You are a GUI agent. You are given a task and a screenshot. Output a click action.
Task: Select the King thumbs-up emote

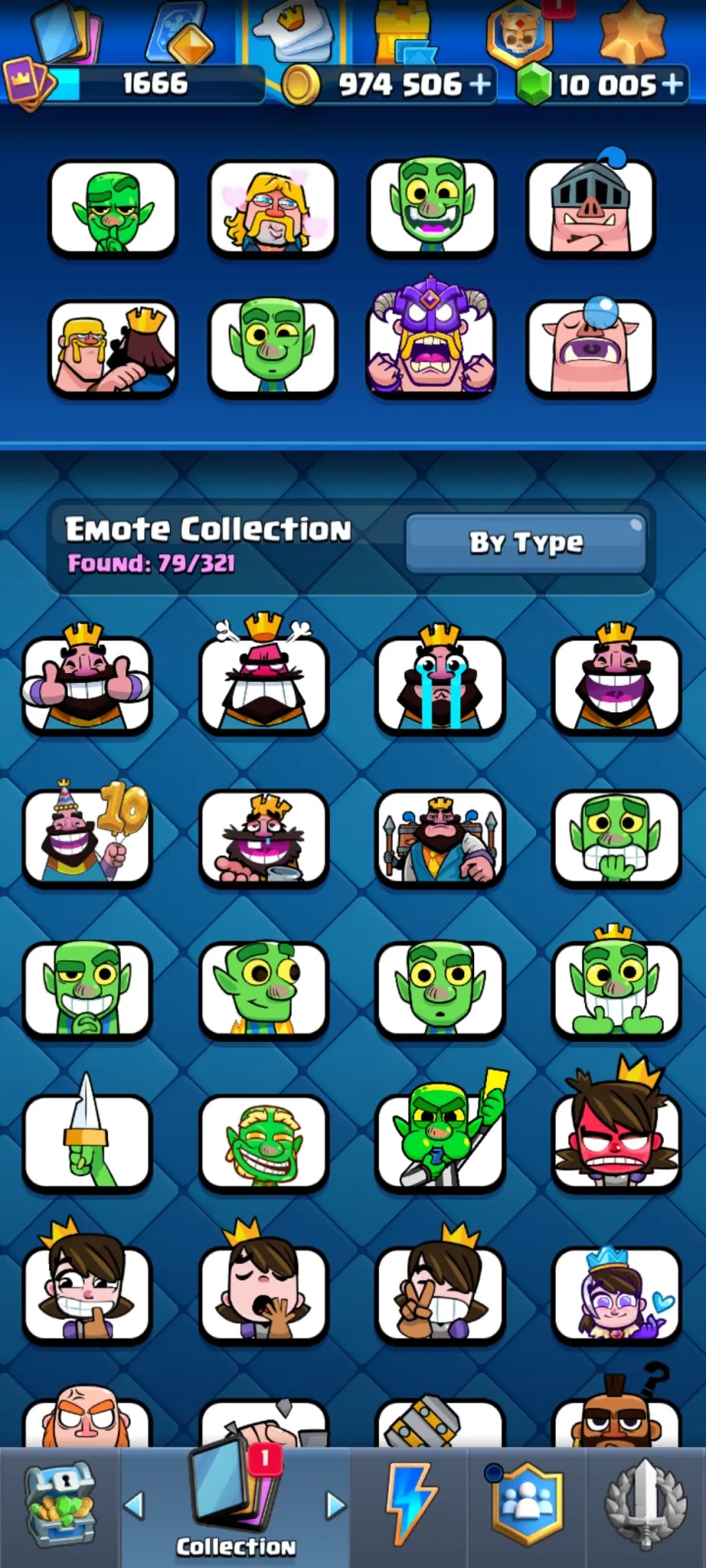[x=87, y=678]
